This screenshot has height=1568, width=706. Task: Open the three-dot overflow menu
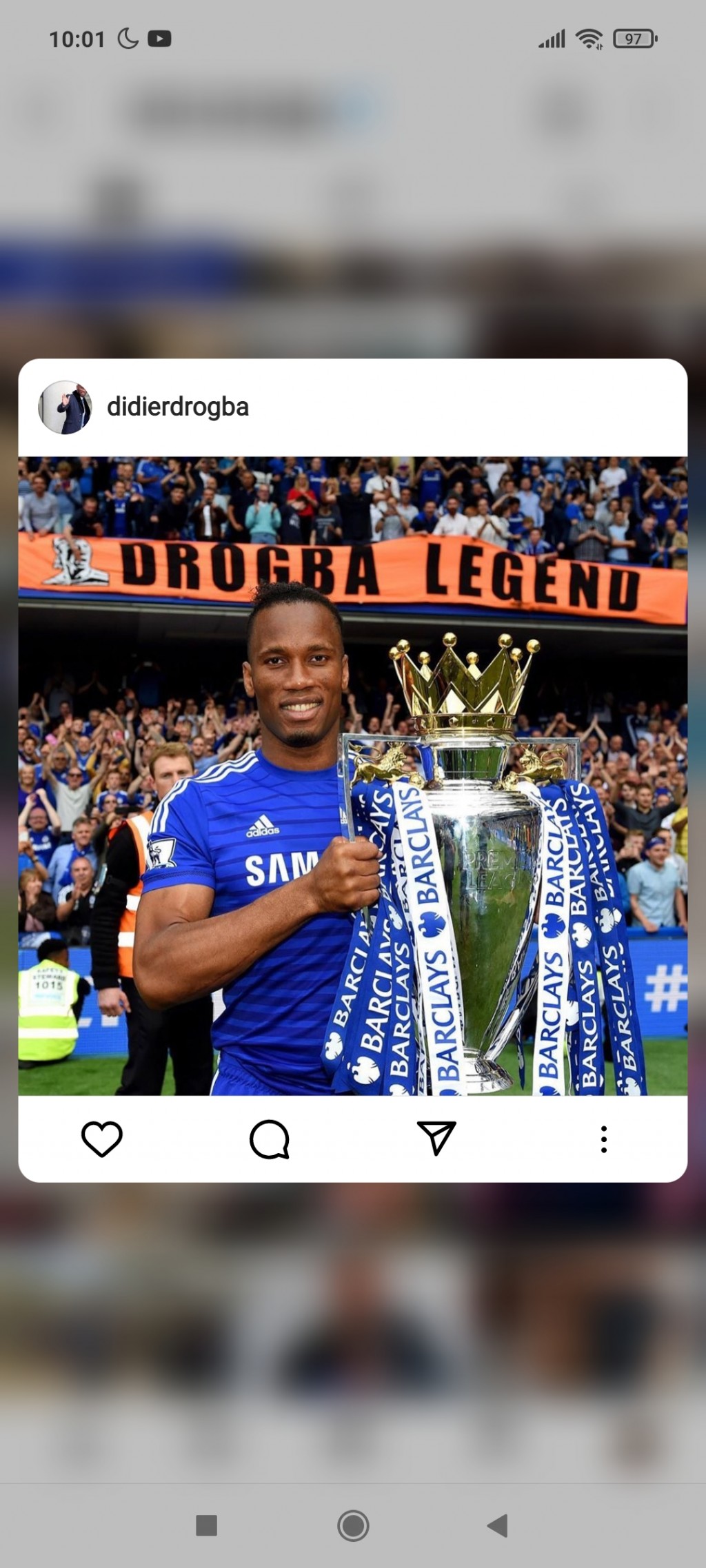(x=604, y=1139)
